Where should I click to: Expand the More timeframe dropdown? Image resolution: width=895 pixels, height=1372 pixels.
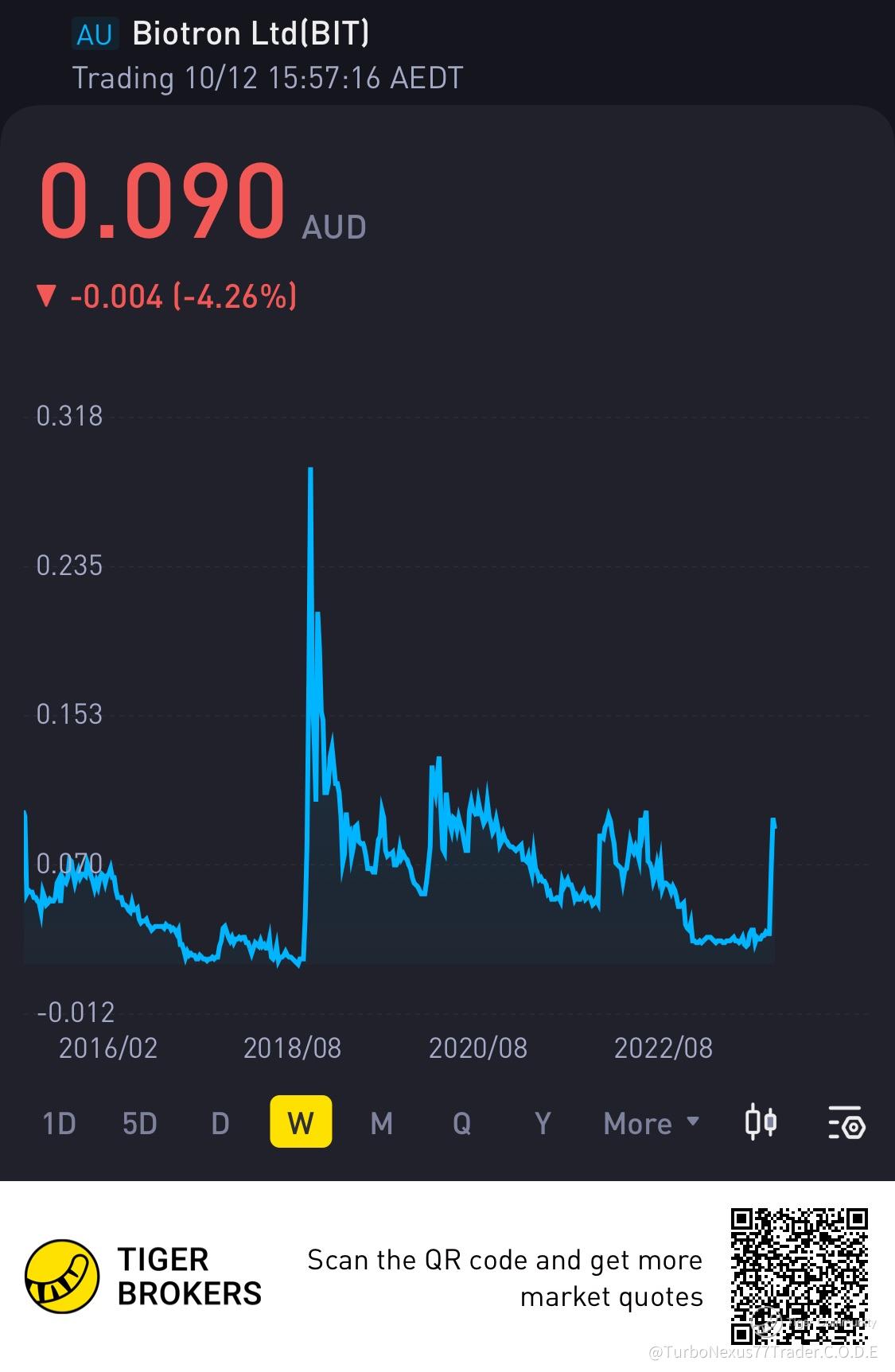652,1123
